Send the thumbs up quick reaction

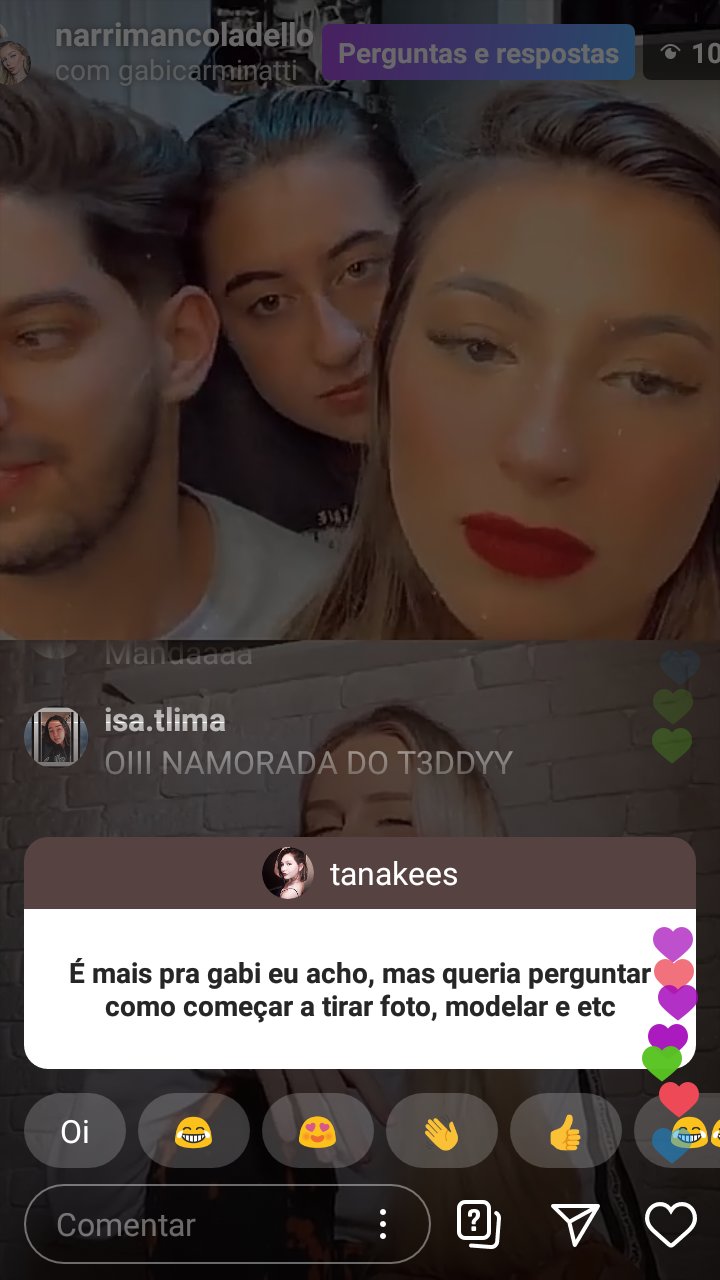click(565, 1131)
